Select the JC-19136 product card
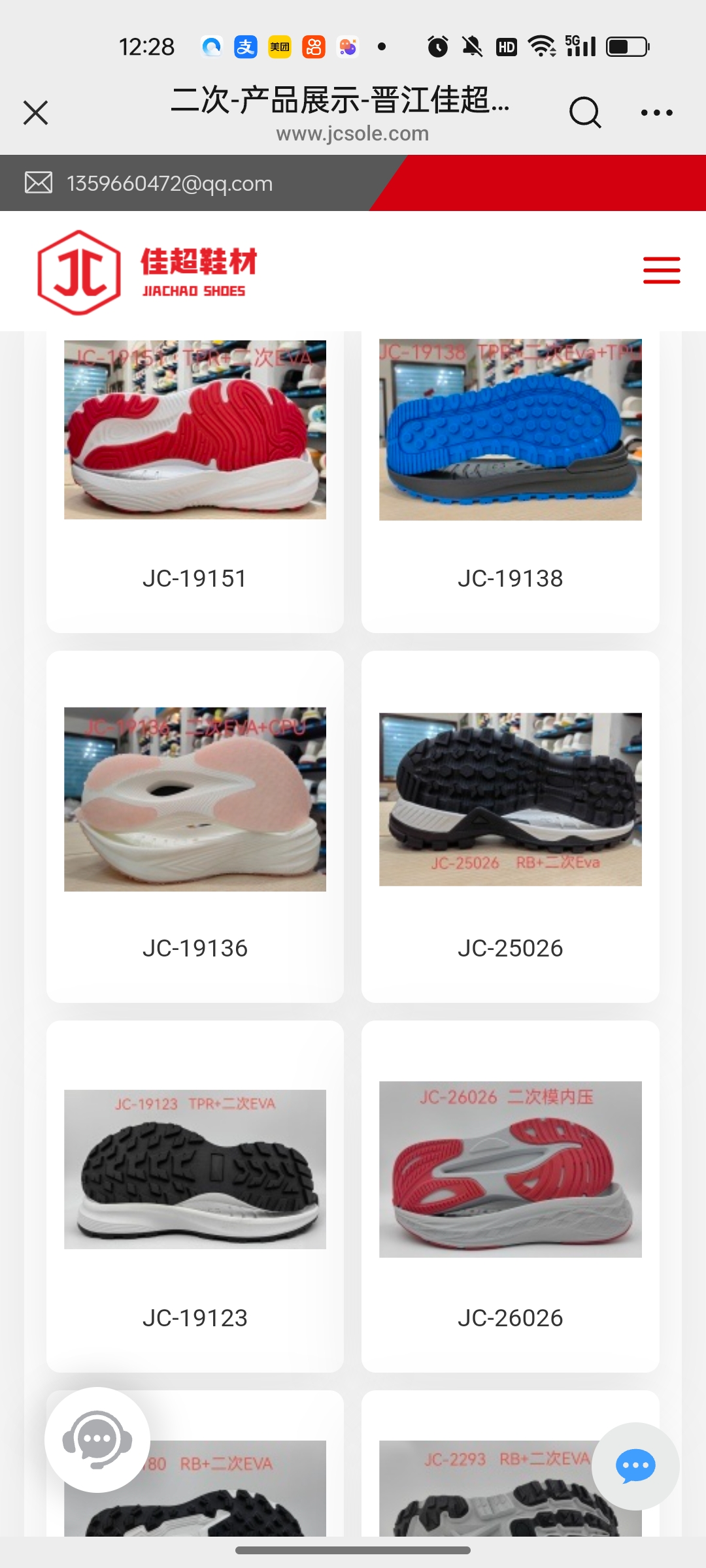 pyautogui.click(x=195, y=826)
